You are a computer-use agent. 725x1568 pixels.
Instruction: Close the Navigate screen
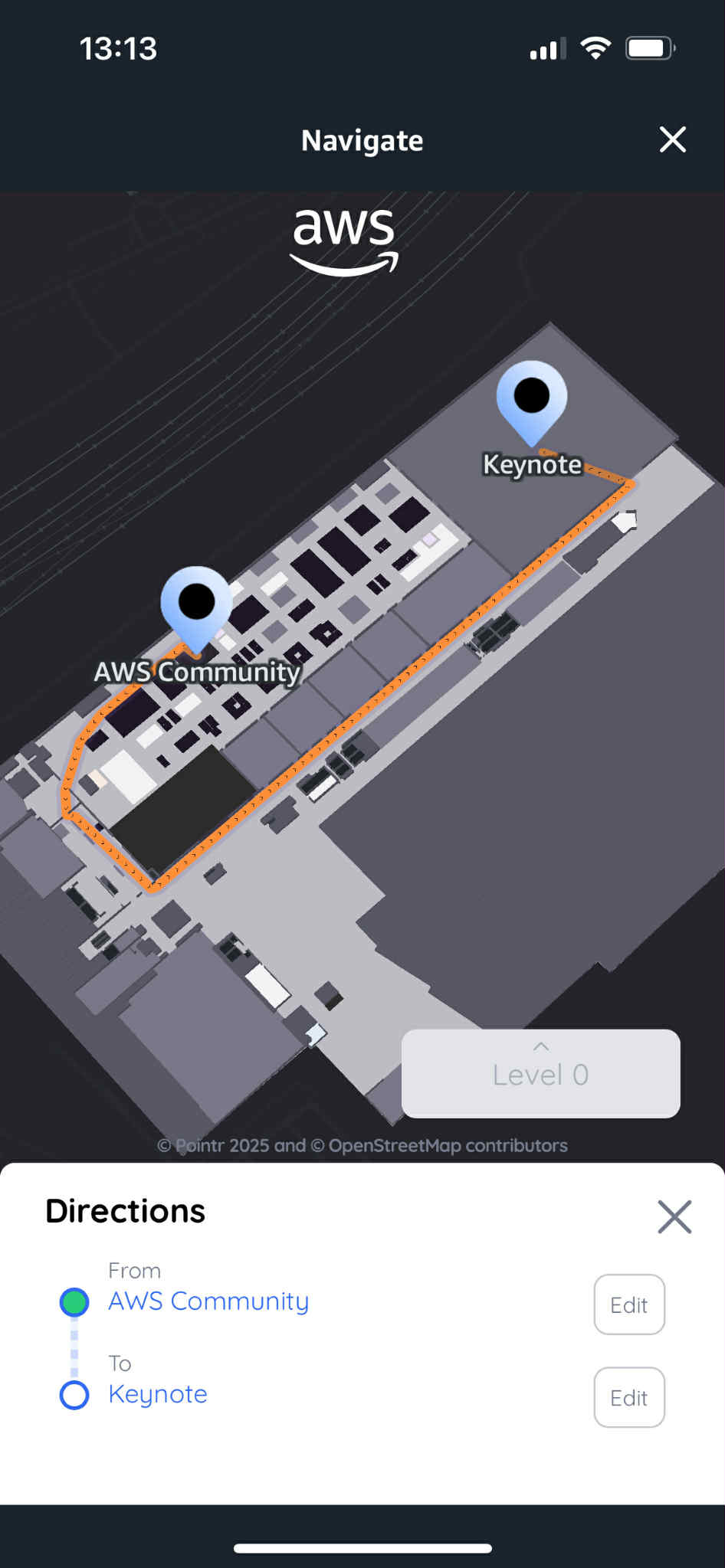(672, 139)
